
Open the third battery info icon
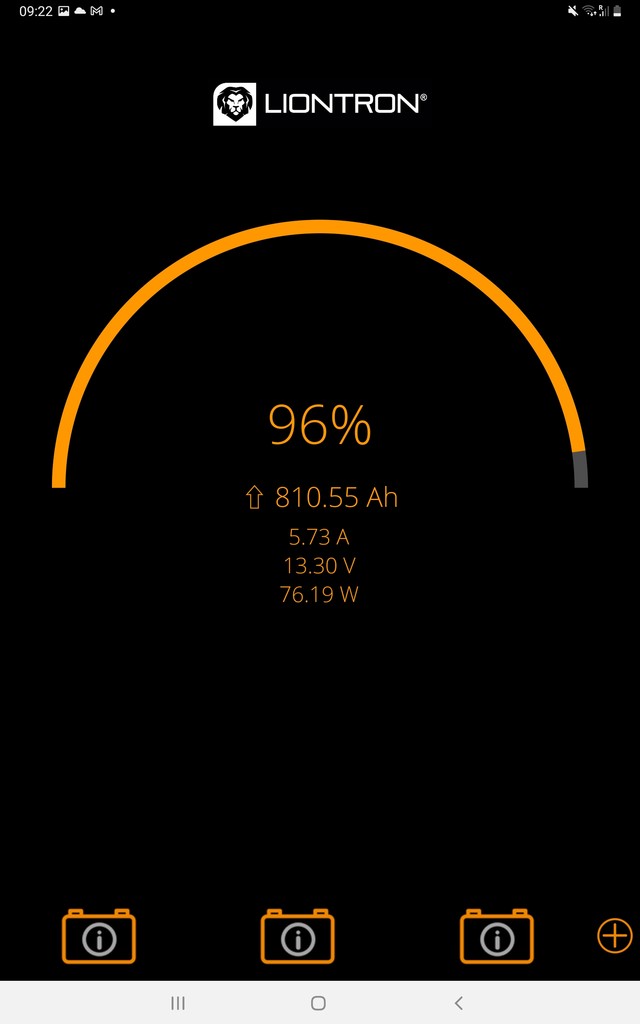point(497,936)
